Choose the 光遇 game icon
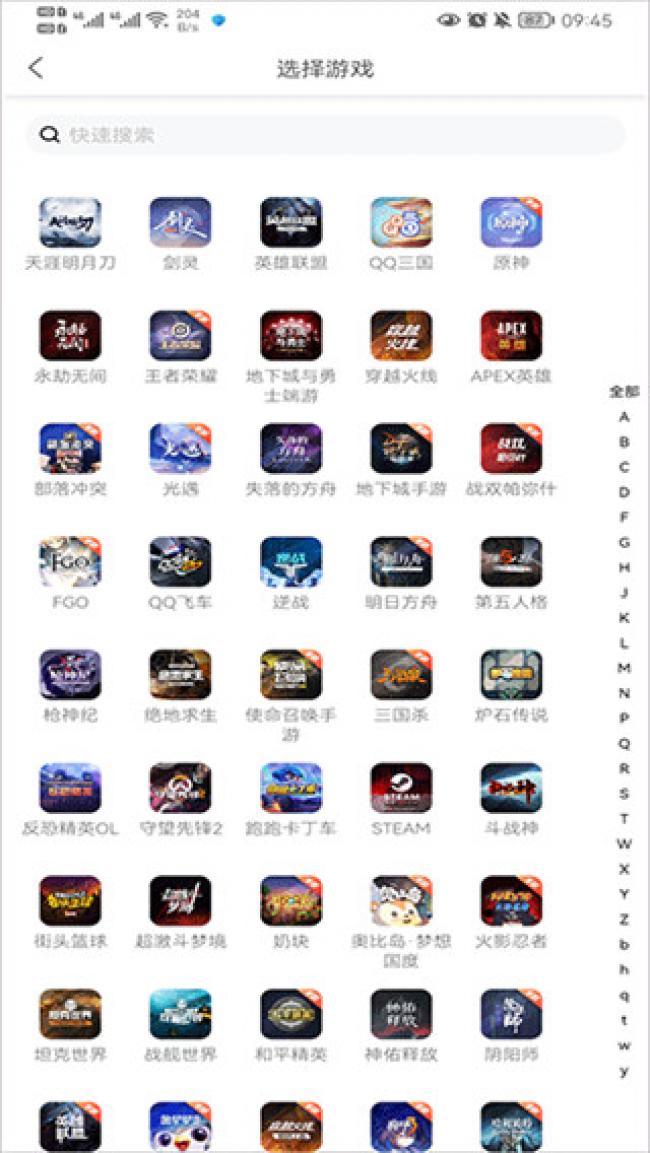Image resolution: width=650 pixels, height=1153 pixels. [x=180, y=448]
